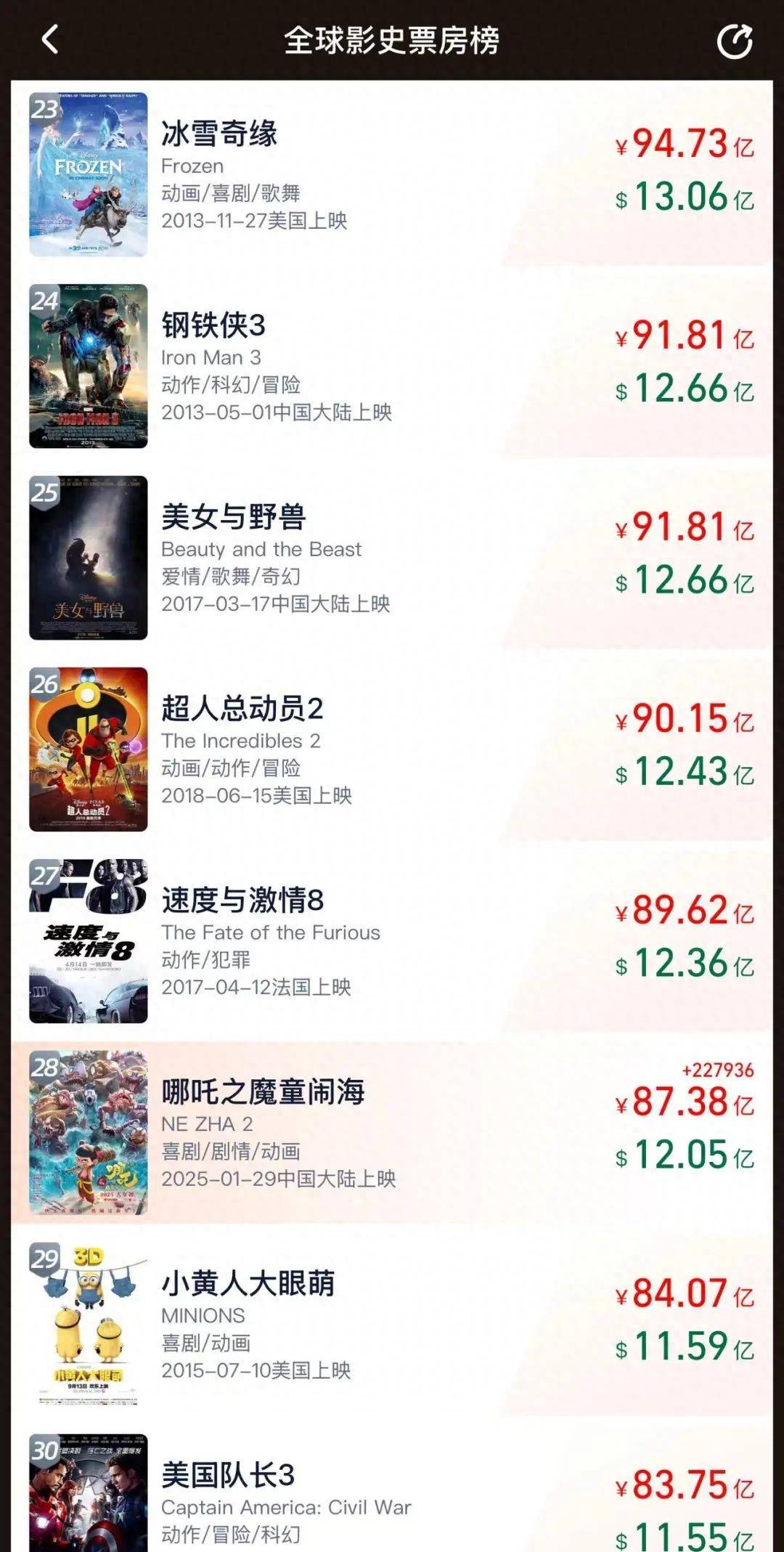The image size is (784, 1552).
Task: Tap the share icon in header
Action: pyautogui.click(x=734, y=41)
